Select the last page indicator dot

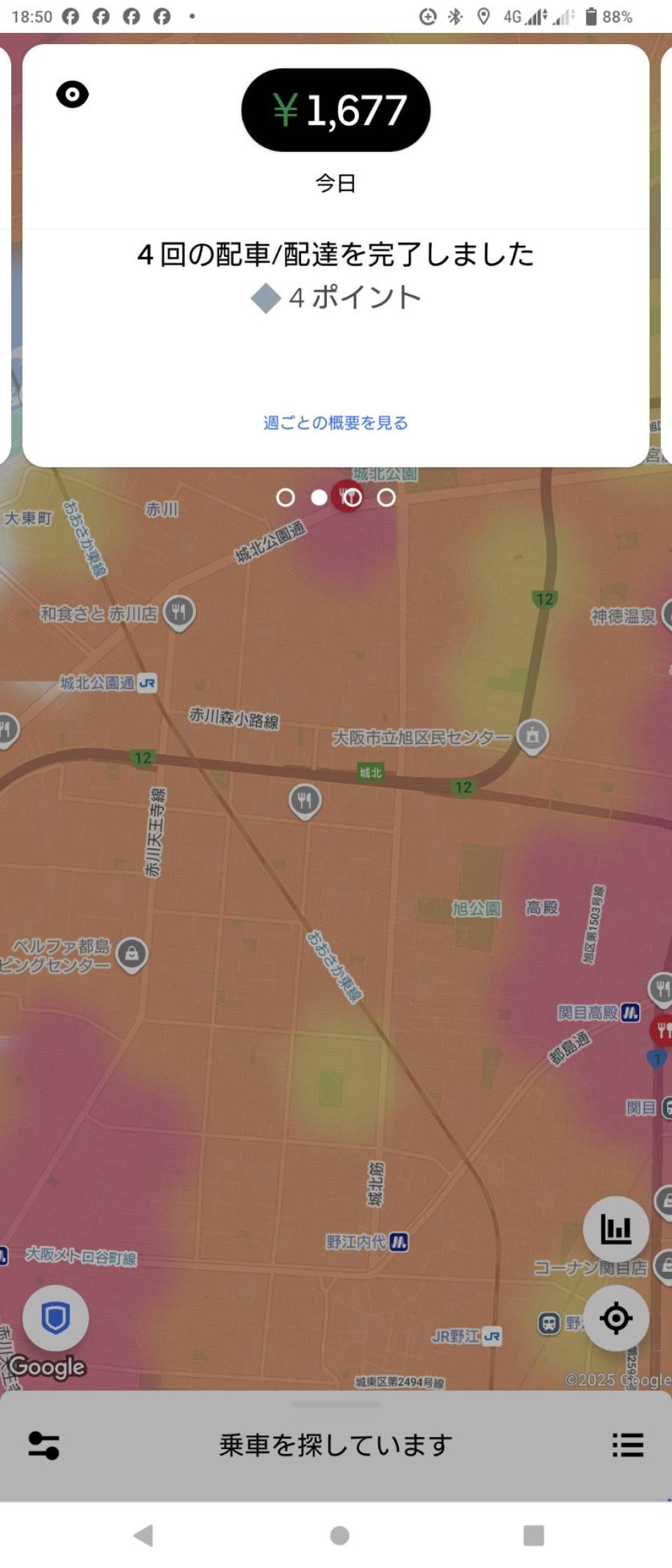pos(386,498)
